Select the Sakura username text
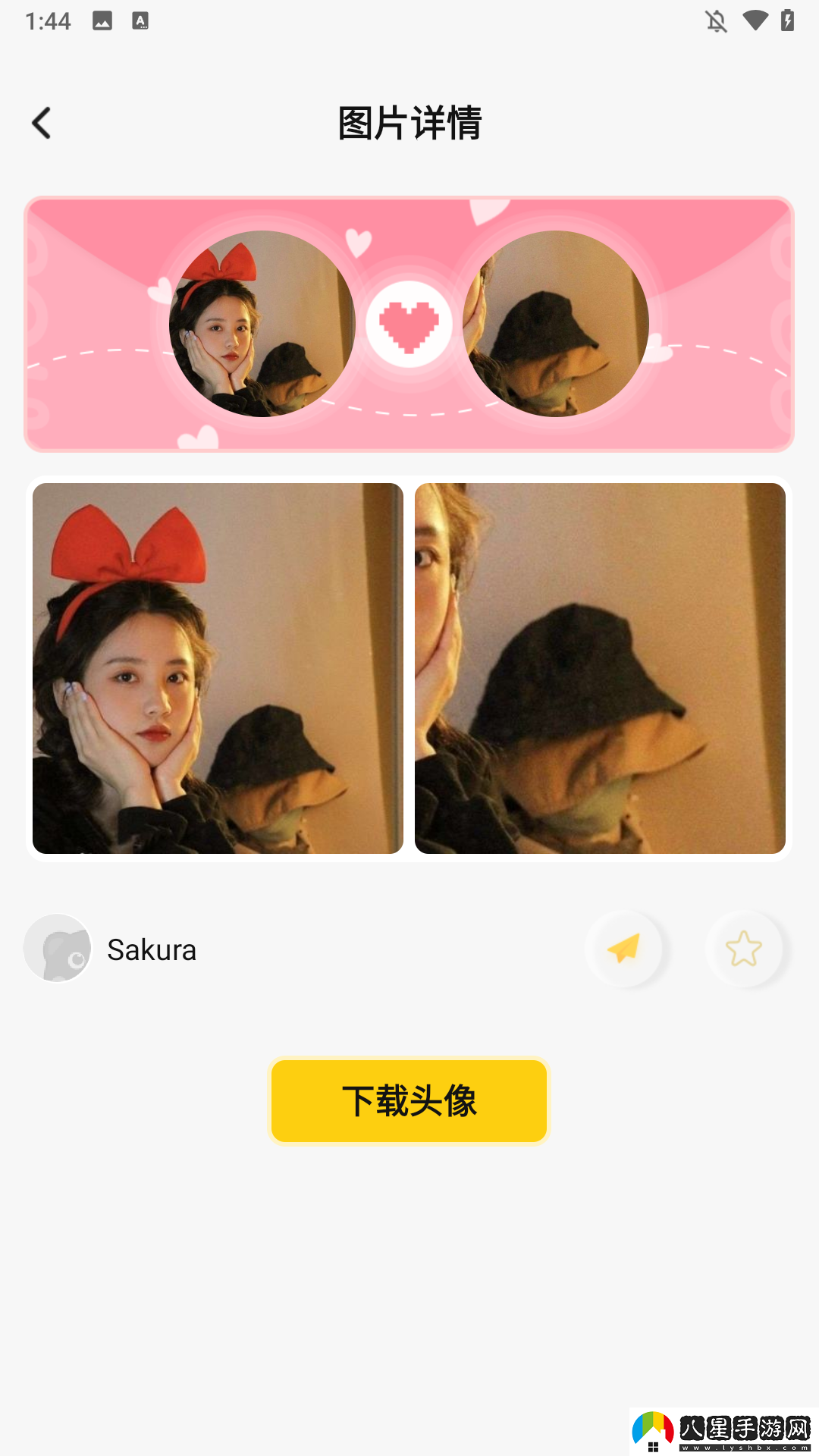The height and width of the screenshot is (1456, 819). coord(152,949)
